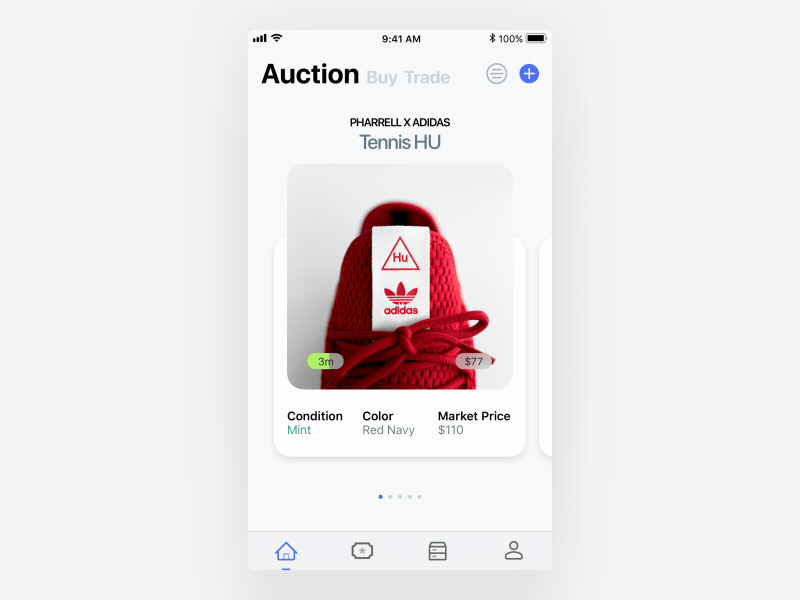Select the Auction tab
This screenshot has height=600, width=800.
coord(310,74)
